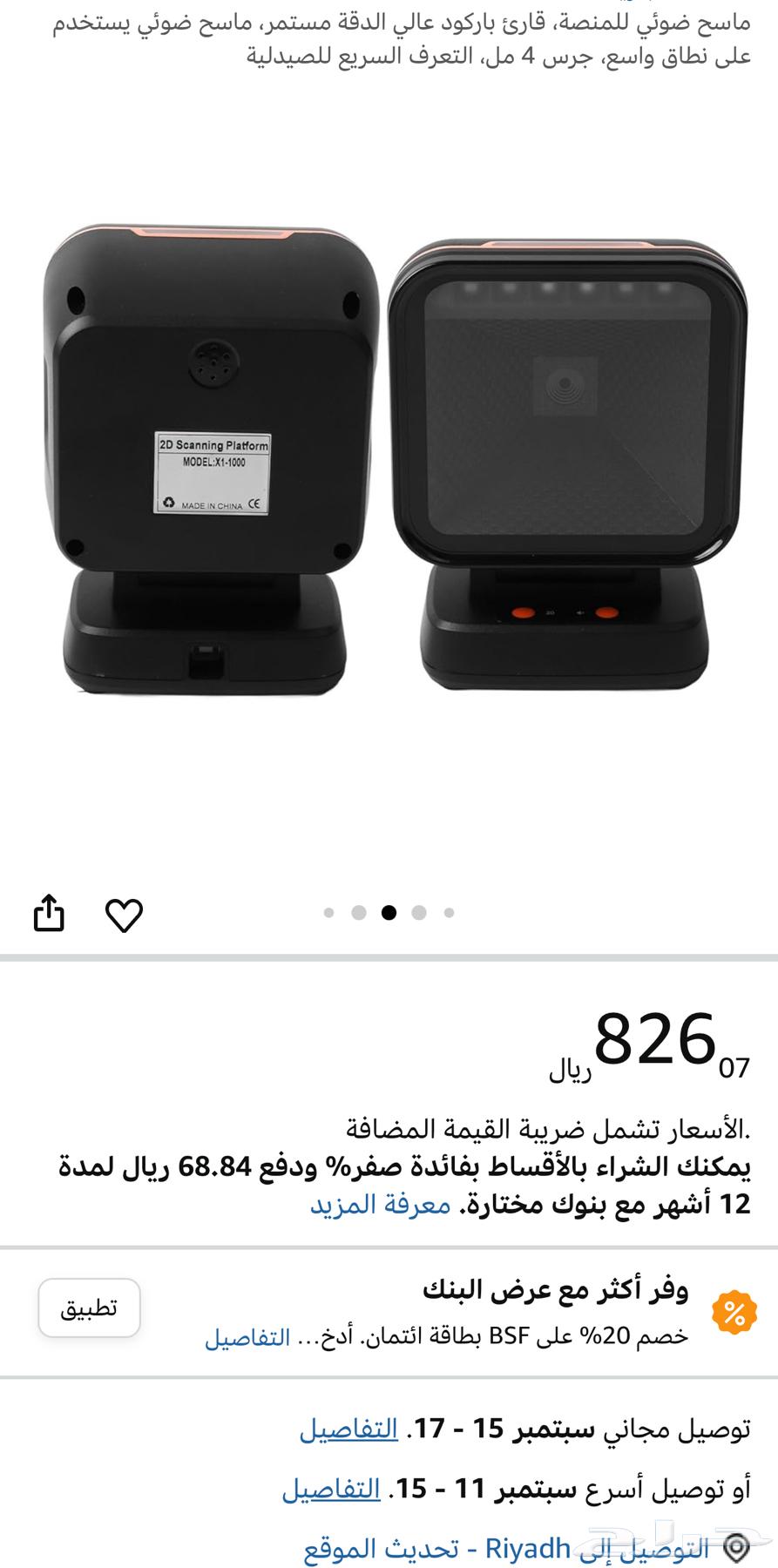
Task: Select the first carousel dot
Action: pos(328,913)
